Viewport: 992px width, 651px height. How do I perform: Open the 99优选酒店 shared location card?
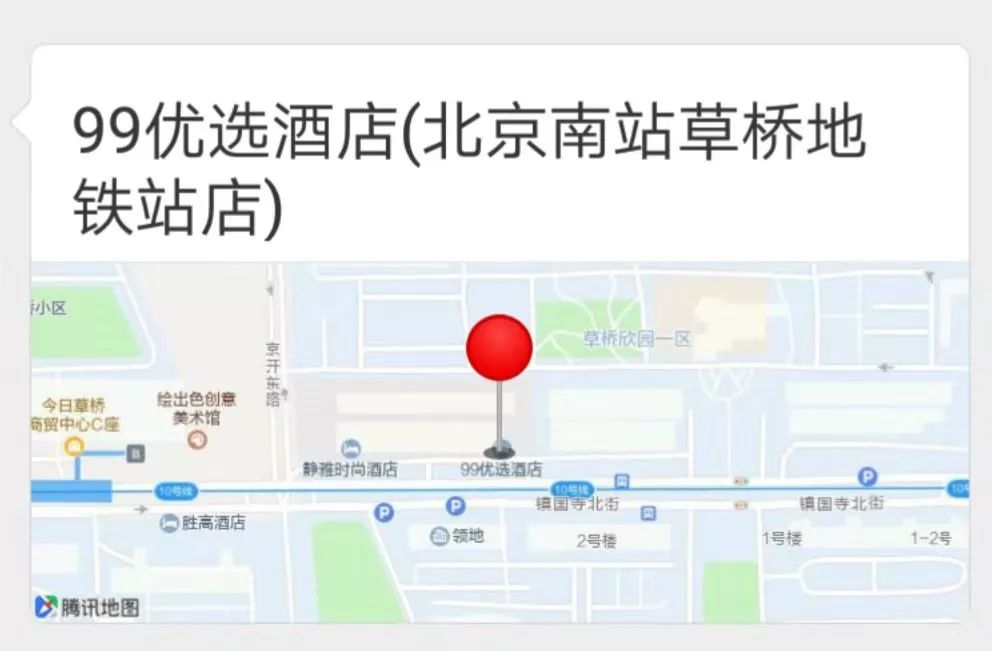click(x=470, y=170)
